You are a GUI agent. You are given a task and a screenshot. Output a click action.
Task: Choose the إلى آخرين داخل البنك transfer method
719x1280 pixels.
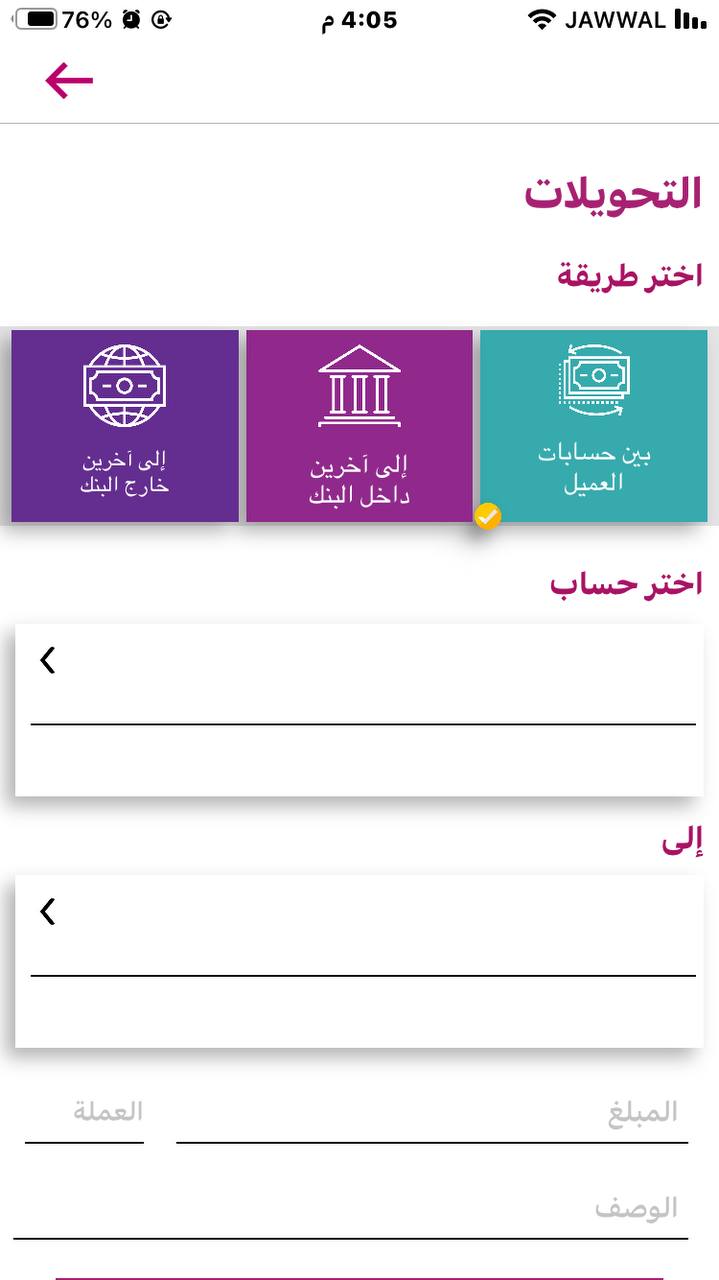coord(359,426)
